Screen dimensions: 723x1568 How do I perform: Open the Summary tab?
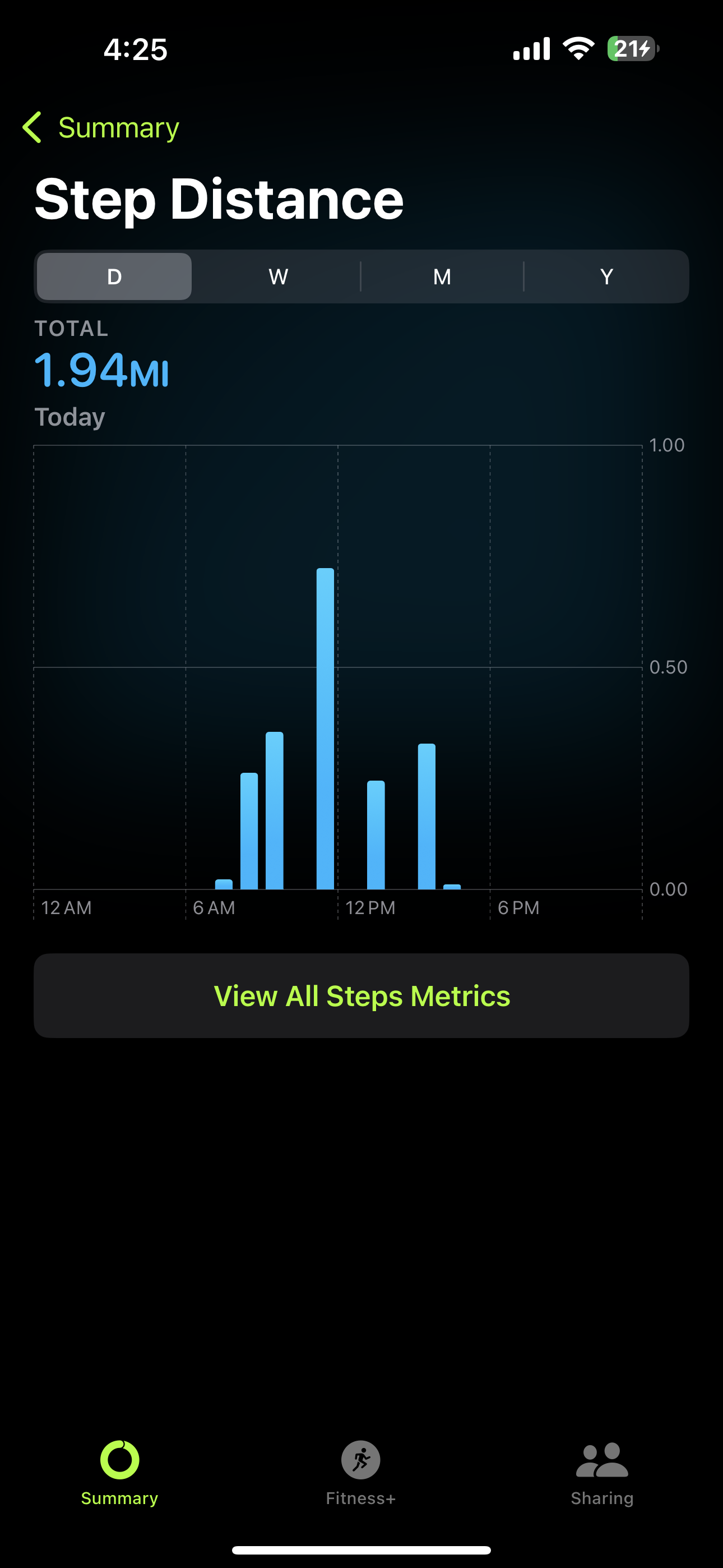point(119,1472)
